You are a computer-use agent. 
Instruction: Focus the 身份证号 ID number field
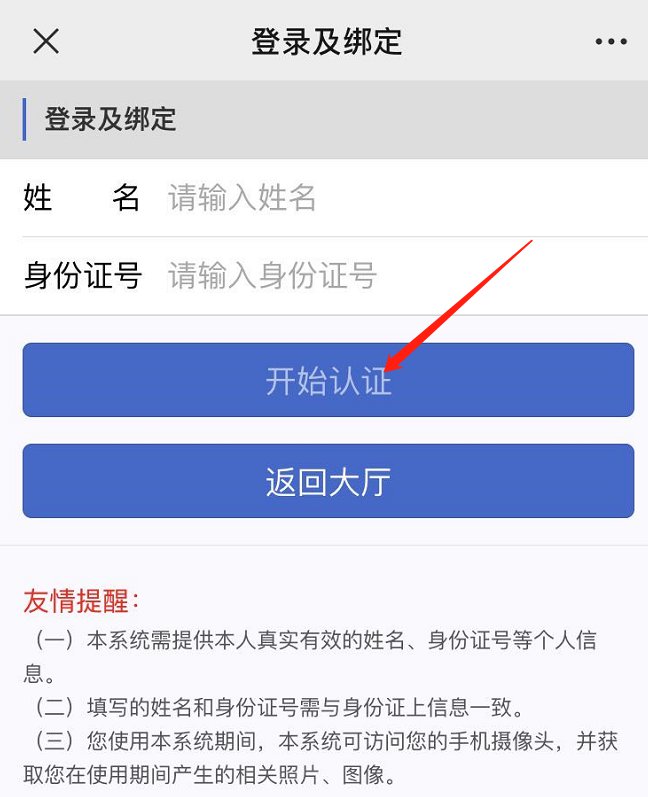pyautogui.click(x=400, y=275)
